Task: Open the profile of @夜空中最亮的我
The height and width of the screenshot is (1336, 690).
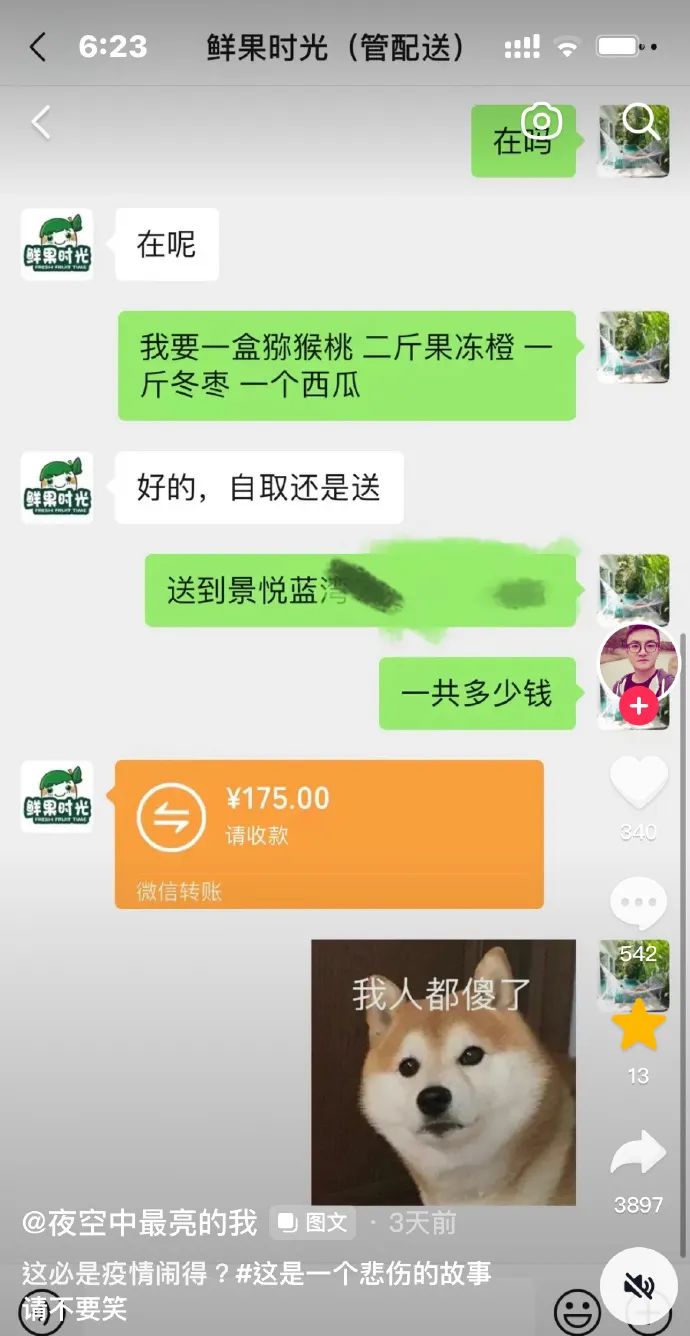Action: (x=140, y=1222)
